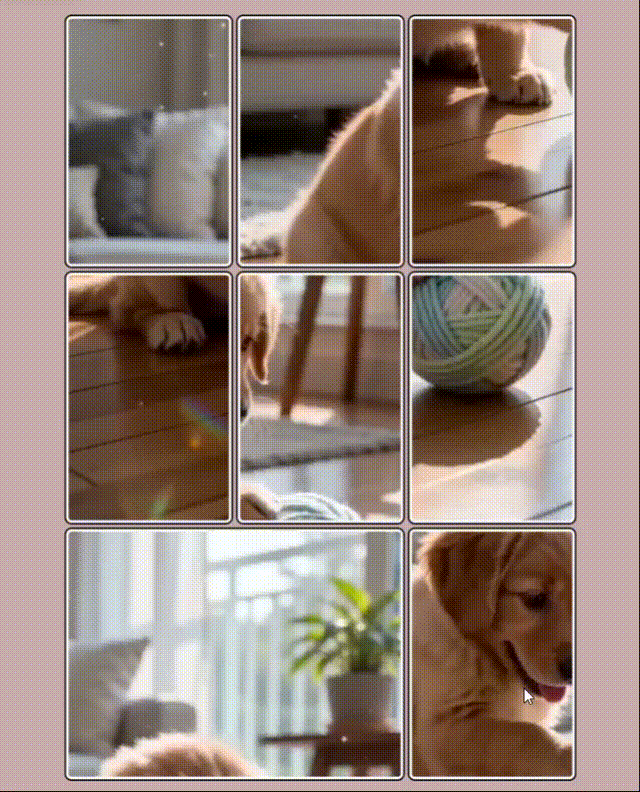The image size is (640, 792).
Task: Select the sofa cushions puzzle tile
Action: tap(149, 140)
